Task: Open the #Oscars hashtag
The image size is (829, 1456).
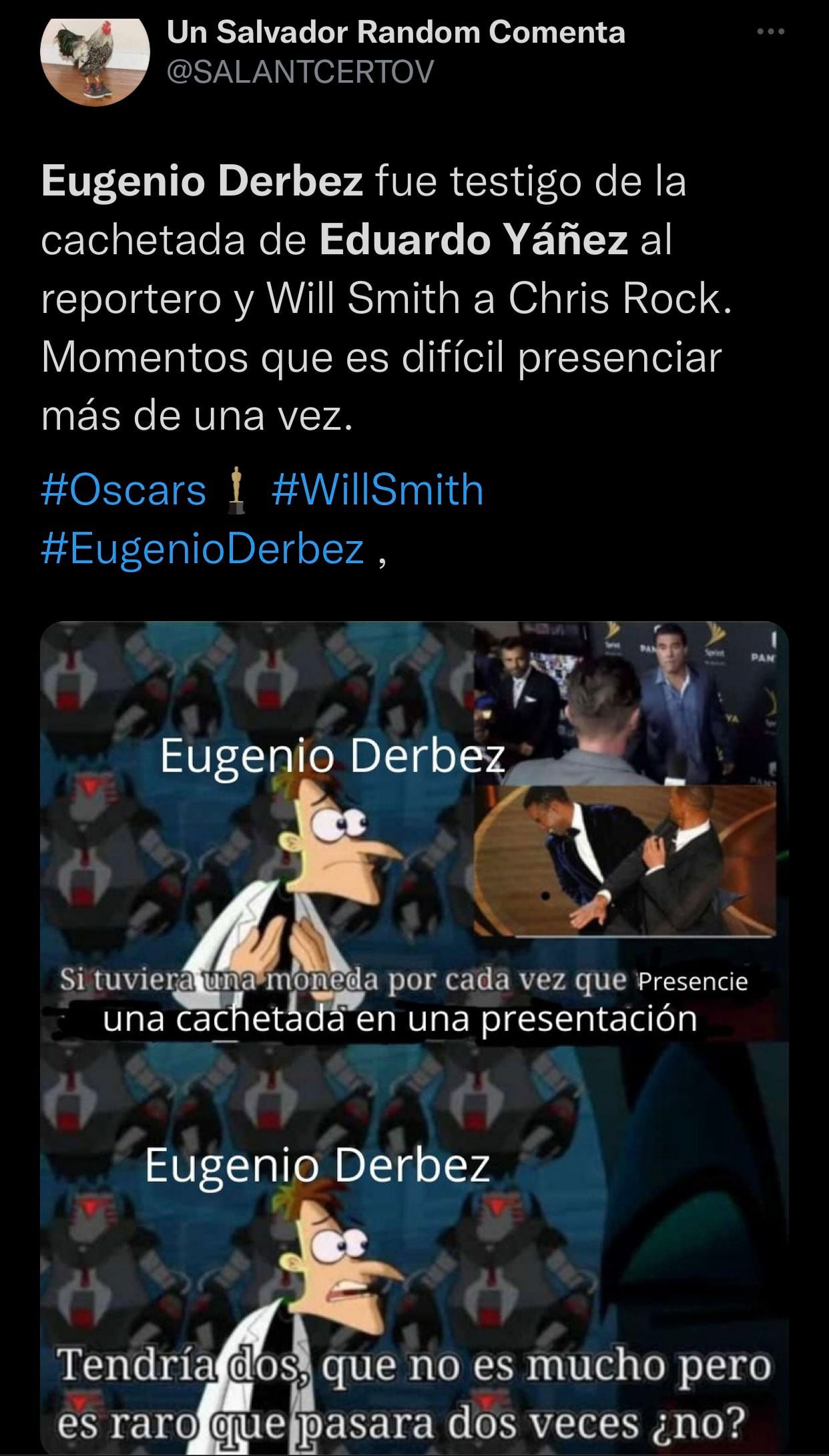Action: 123,490
